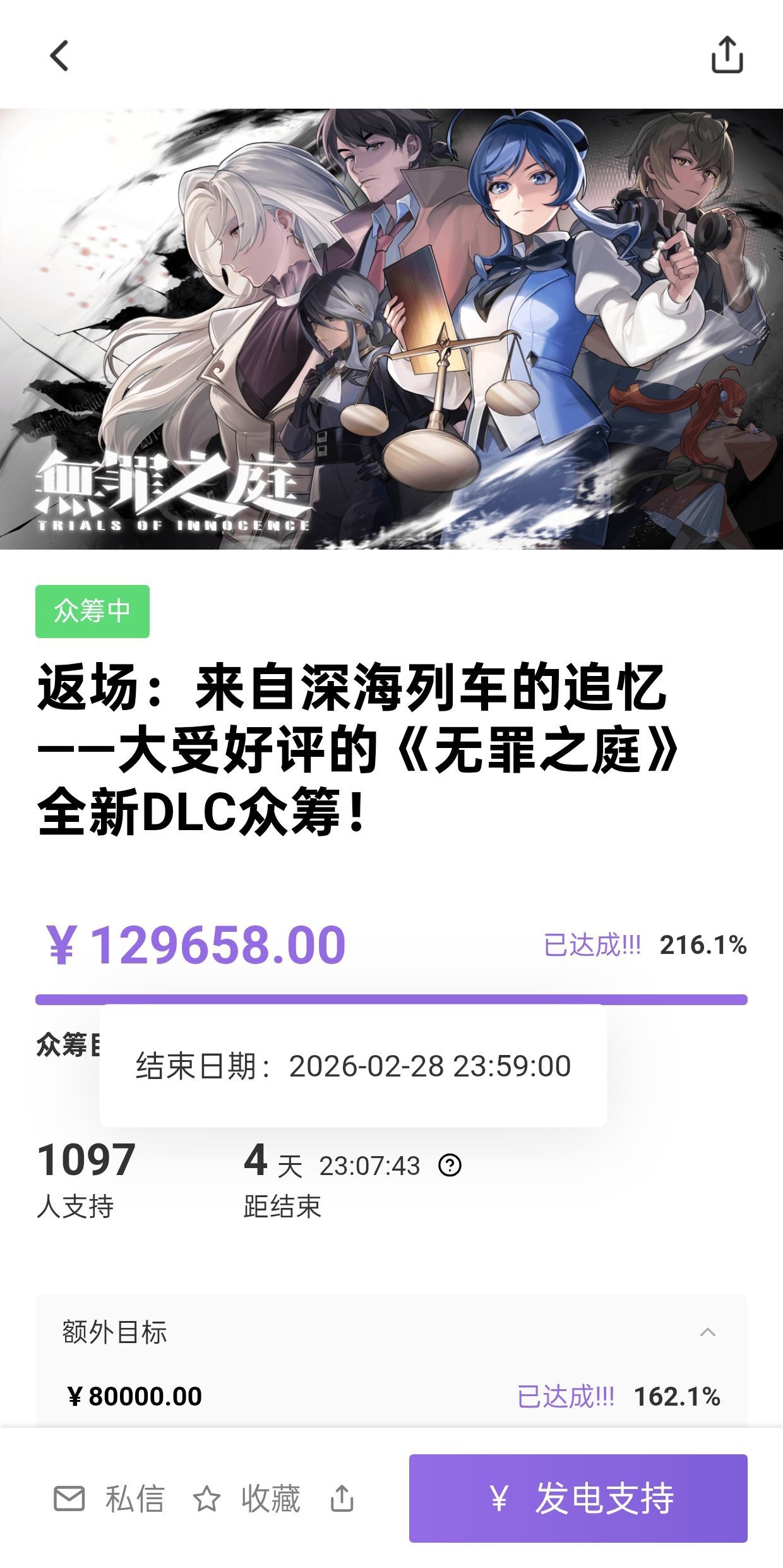
Task: Tap the help icon beside the countdown
Action: click(x=450, y=1165)
